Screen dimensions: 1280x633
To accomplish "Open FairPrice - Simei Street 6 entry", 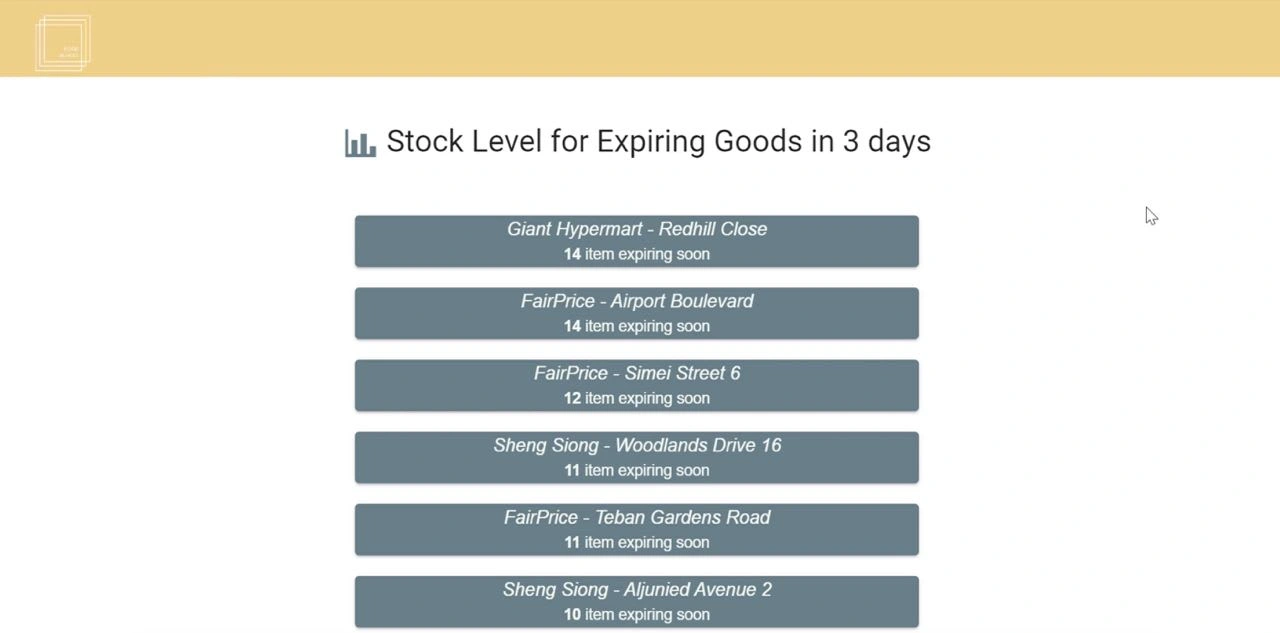I will [636, 385].
